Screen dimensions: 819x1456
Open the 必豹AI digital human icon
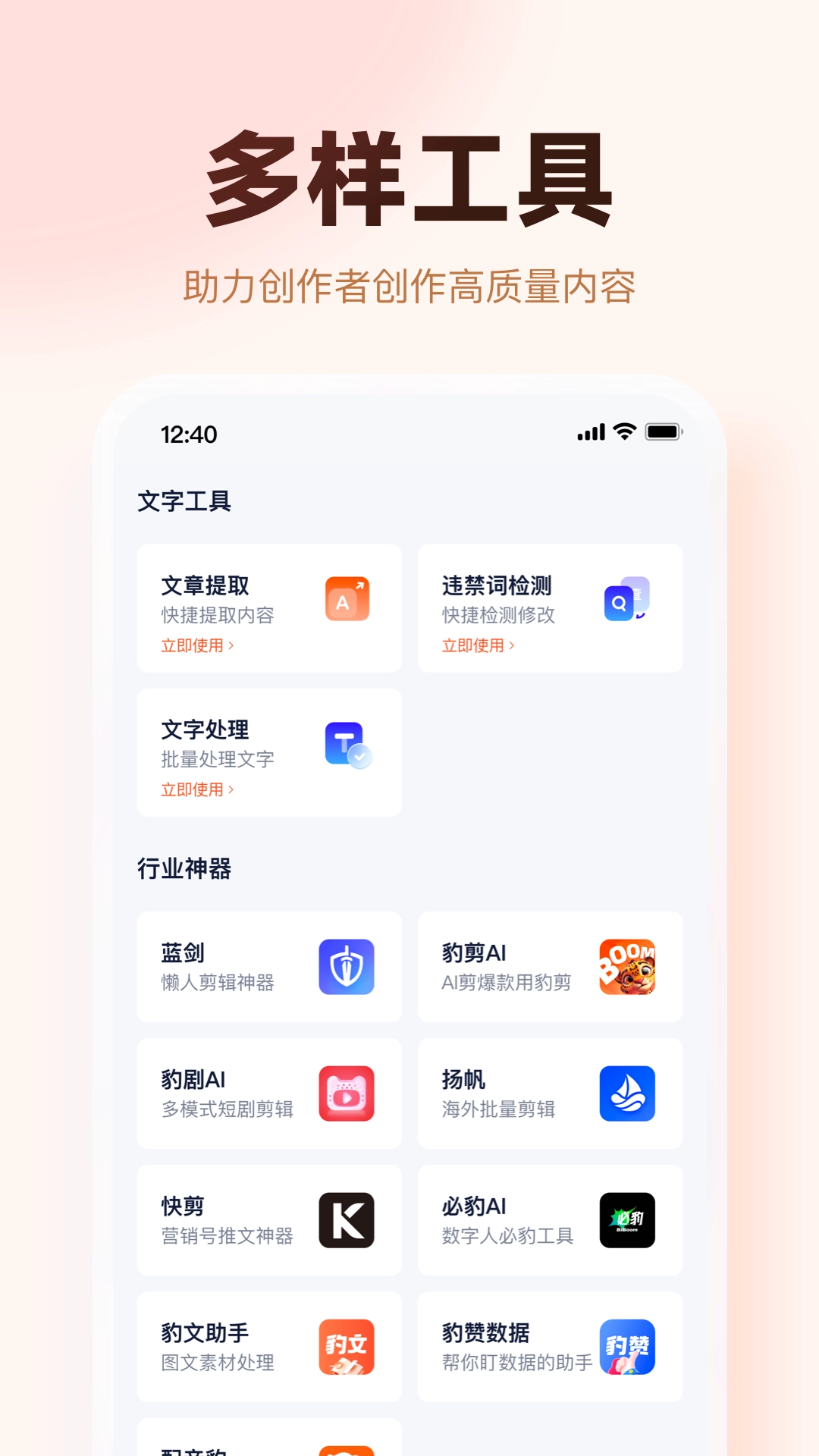pos(628,1219)
